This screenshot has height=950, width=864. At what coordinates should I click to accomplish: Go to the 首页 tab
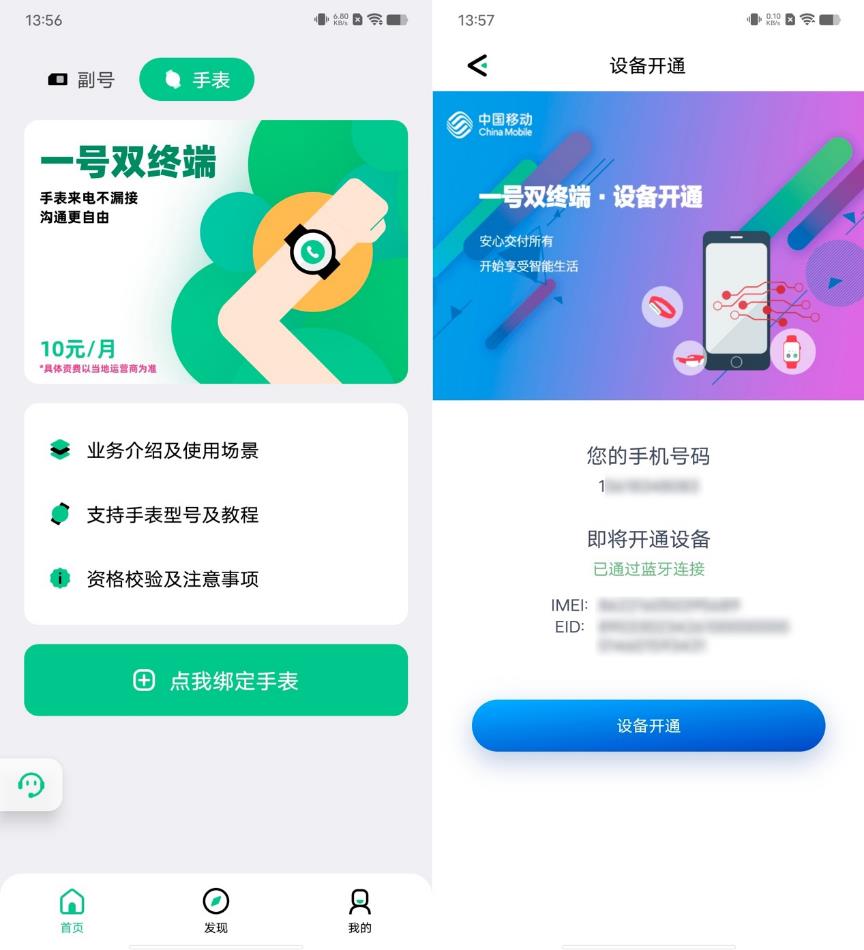pyautogui.click(x=72, y=910)
